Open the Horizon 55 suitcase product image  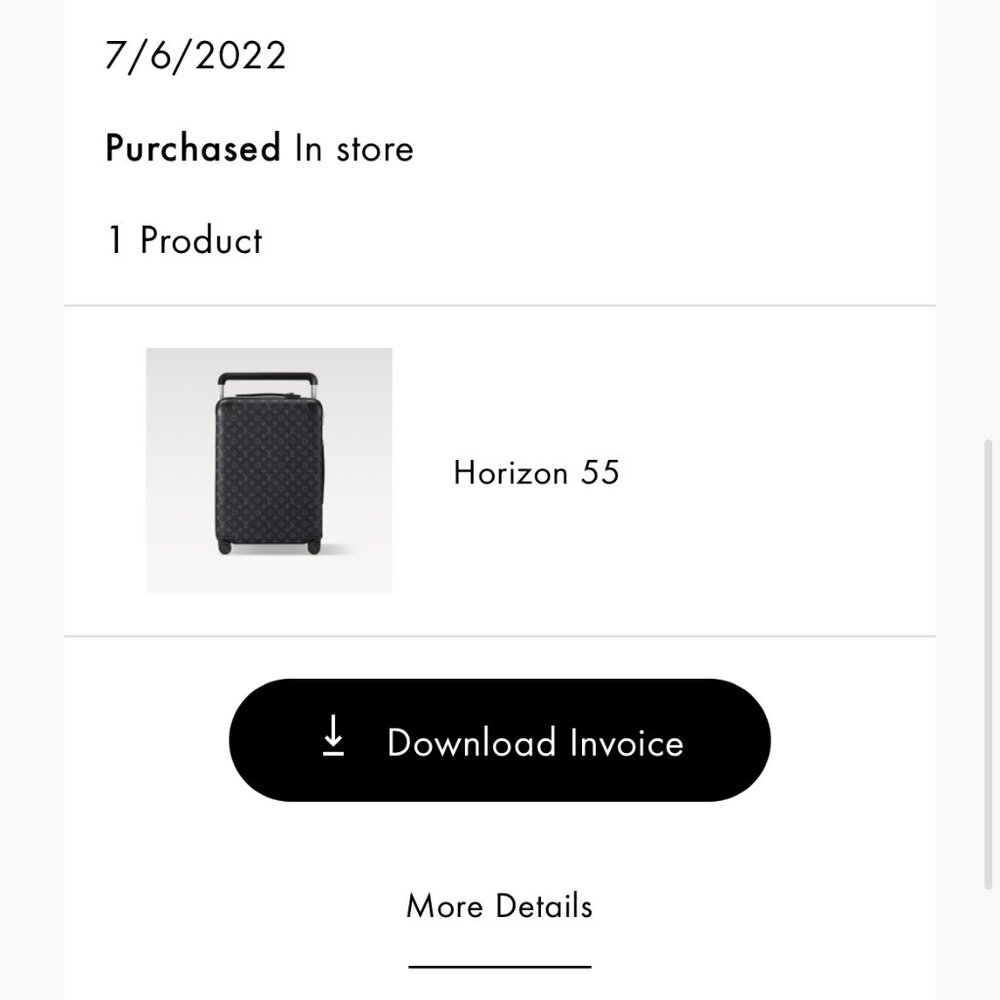(269, 471)
